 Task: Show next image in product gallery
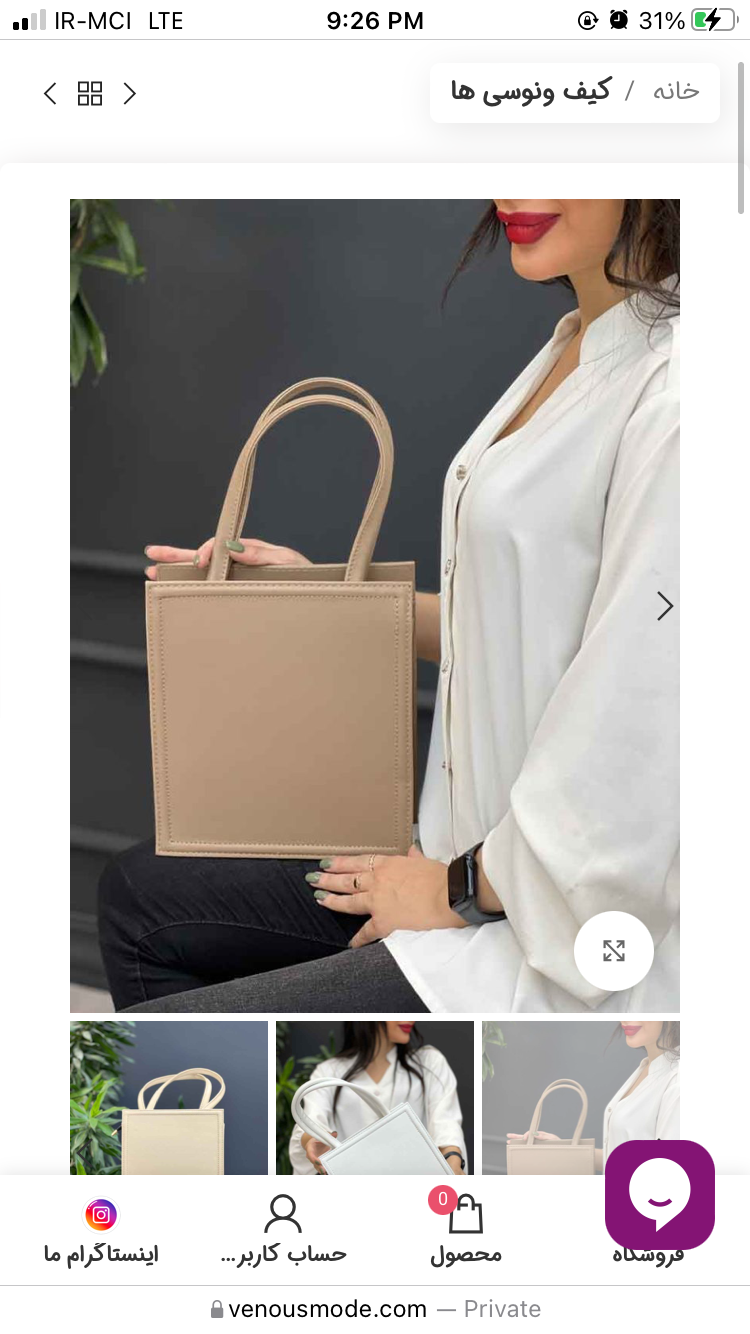pyautogui.click(x=664, y=606)
